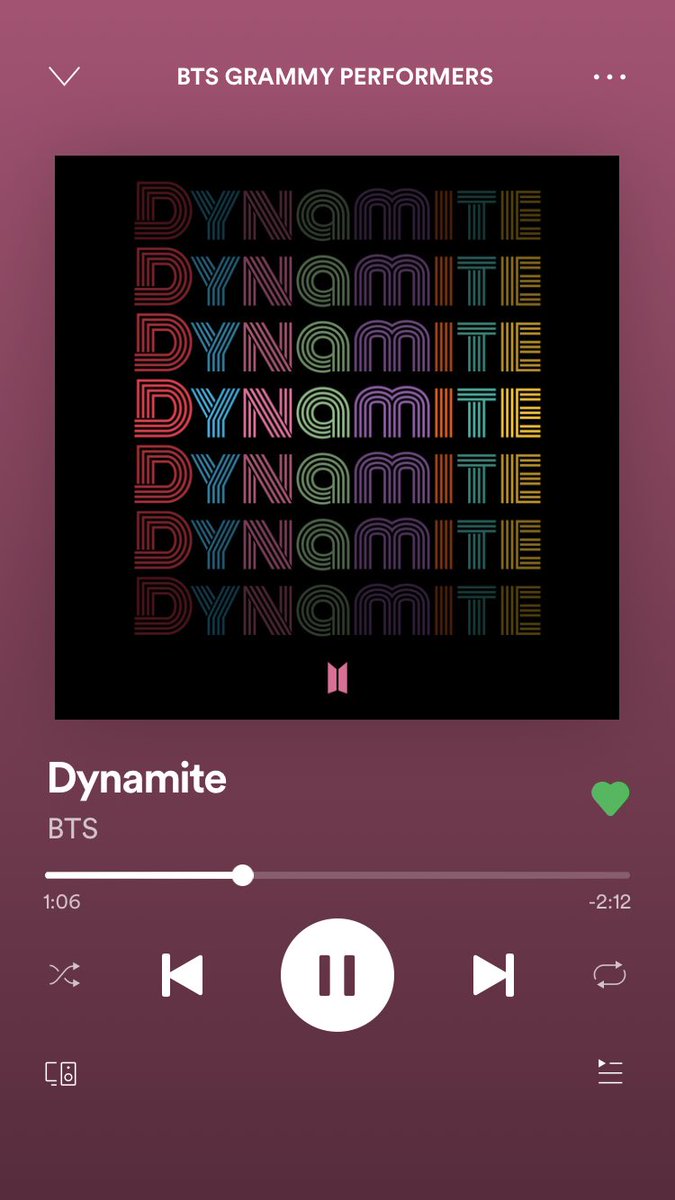The width and height of the screenshot is (675, 1200).
Task: Tap the song progress bar
Action: click(337, 875)
